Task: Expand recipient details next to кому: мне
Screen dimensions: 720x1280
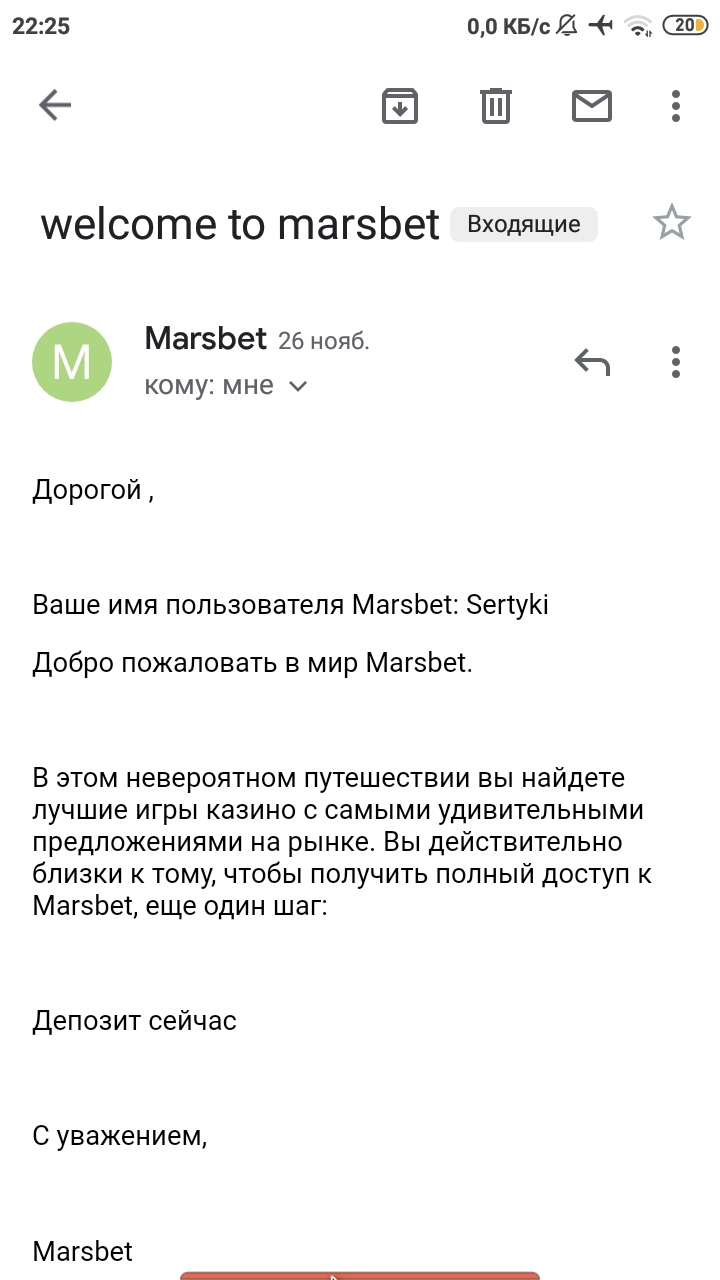Action: point(297,387)
